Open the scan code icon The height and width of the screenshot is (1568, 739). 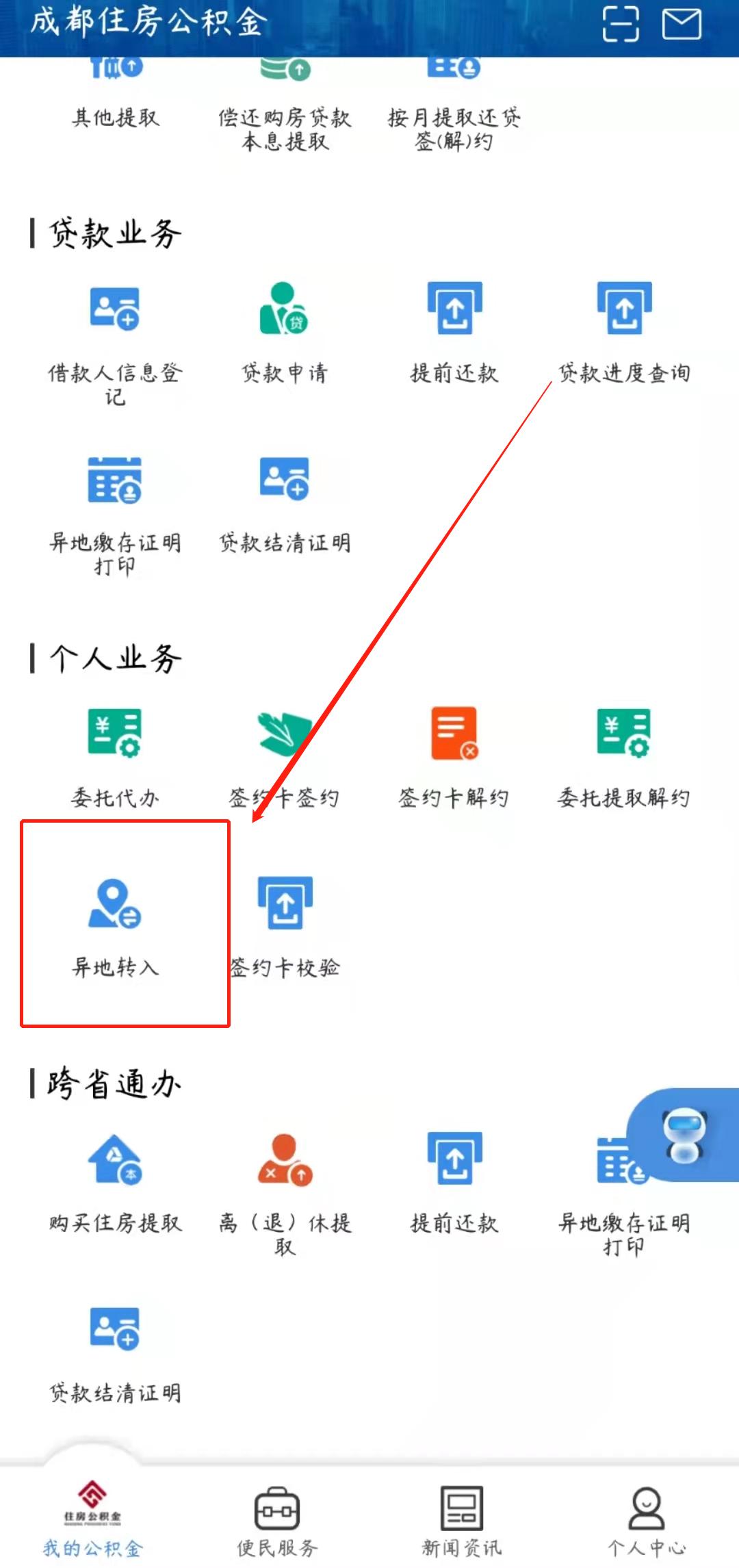[x=621, y=24]
